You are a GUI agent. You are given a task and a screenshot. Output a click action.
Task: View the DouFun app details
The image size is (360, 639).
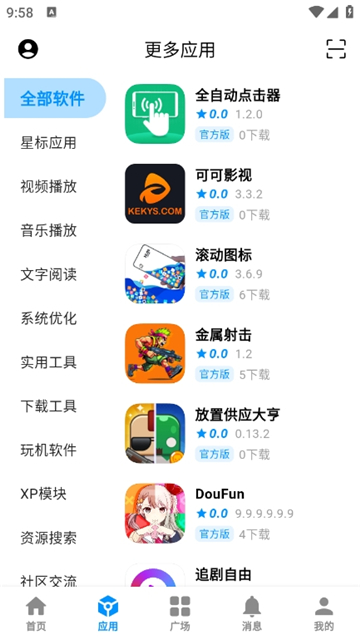pos(239,513)
